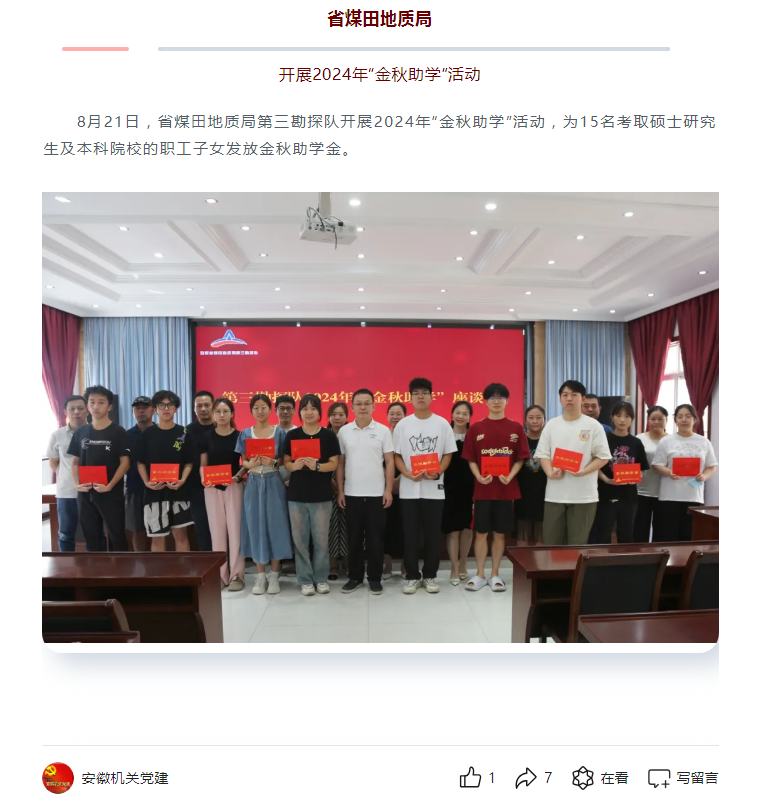Mark the article as 在看

click(583, 777)
